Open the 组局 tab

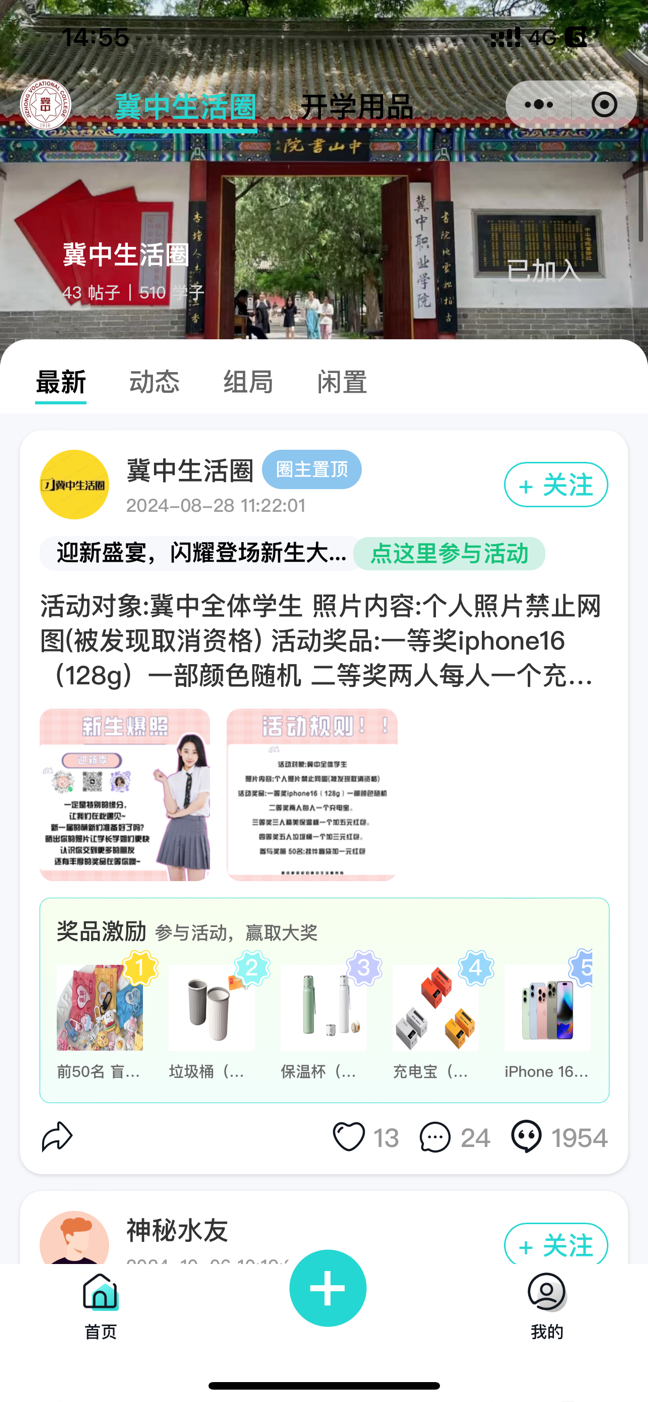pyautogui.click(x=248, y=381)
